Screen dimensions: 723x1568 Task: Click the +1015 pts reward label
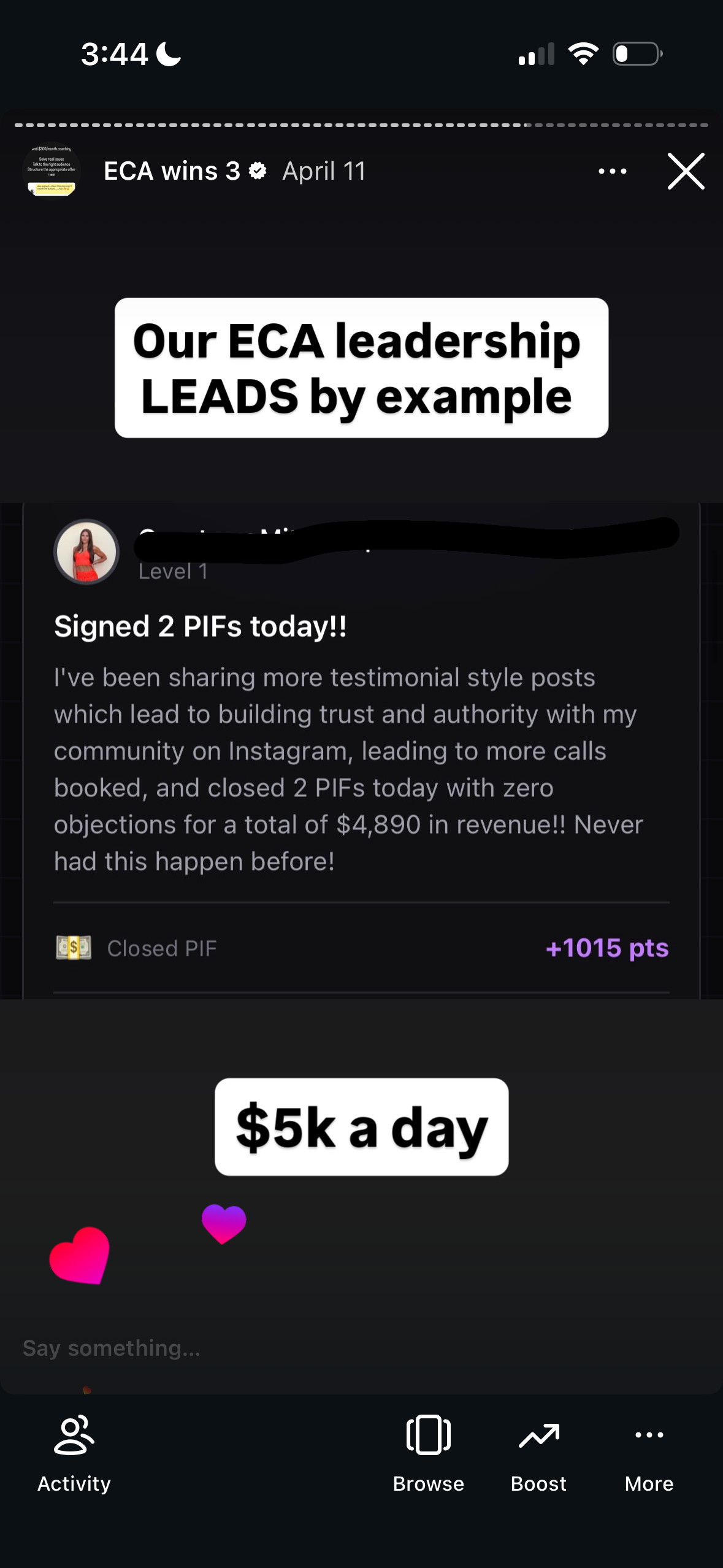(606, 947)
